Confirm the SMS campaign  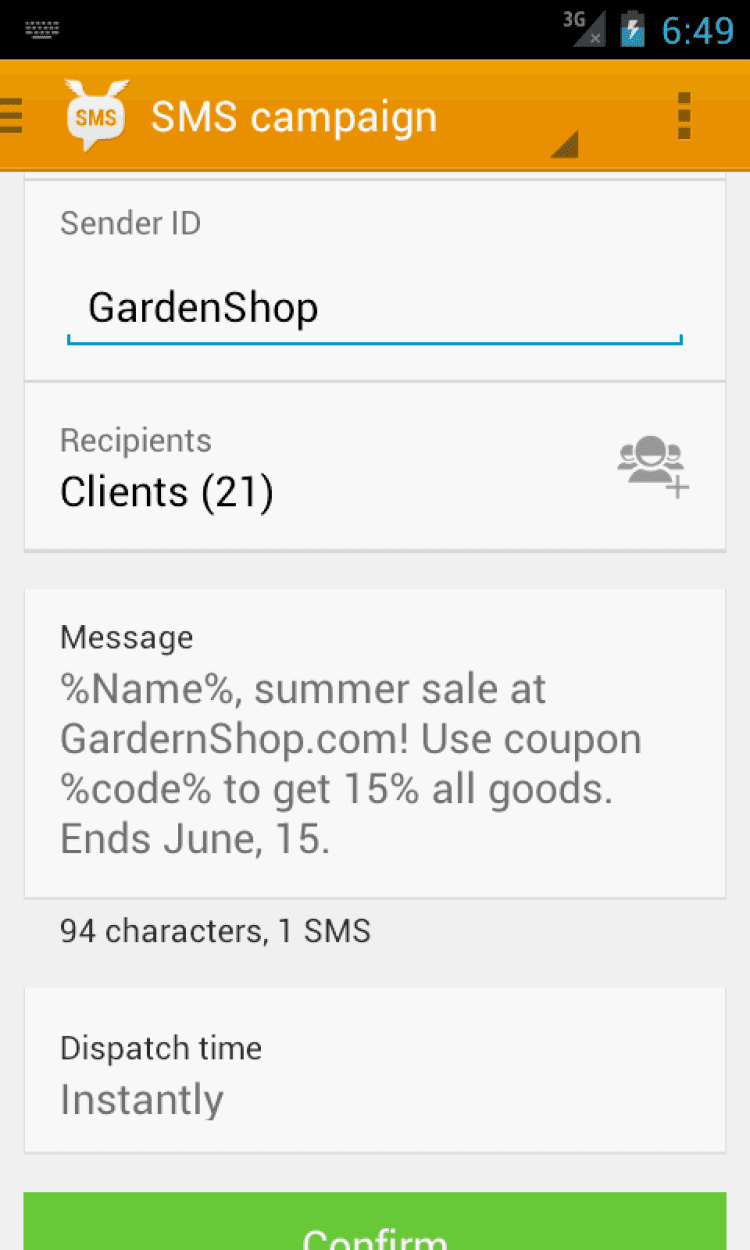pyautogui.click(x=374, y=1228)
